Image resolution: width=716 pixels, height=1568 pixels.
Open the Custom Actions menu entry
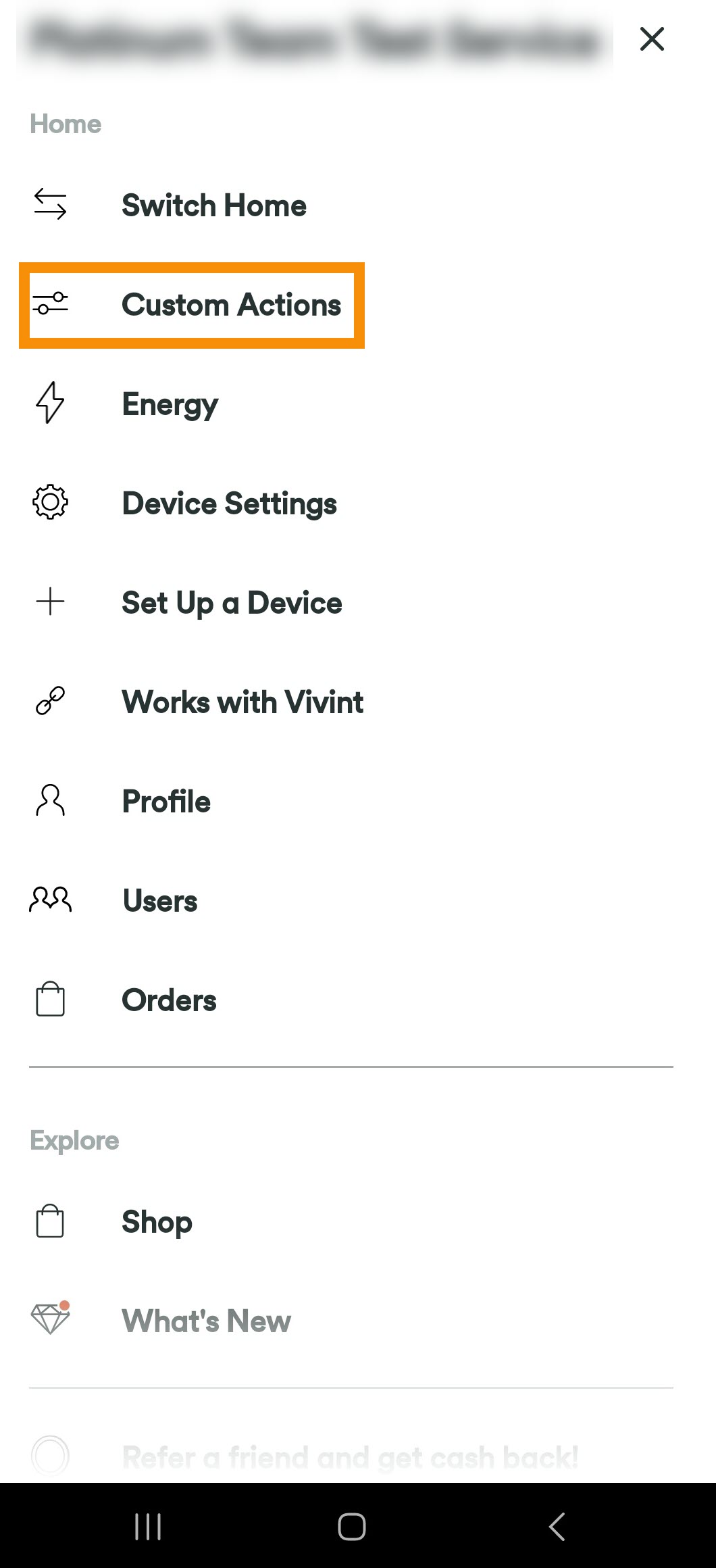(232, 305)
